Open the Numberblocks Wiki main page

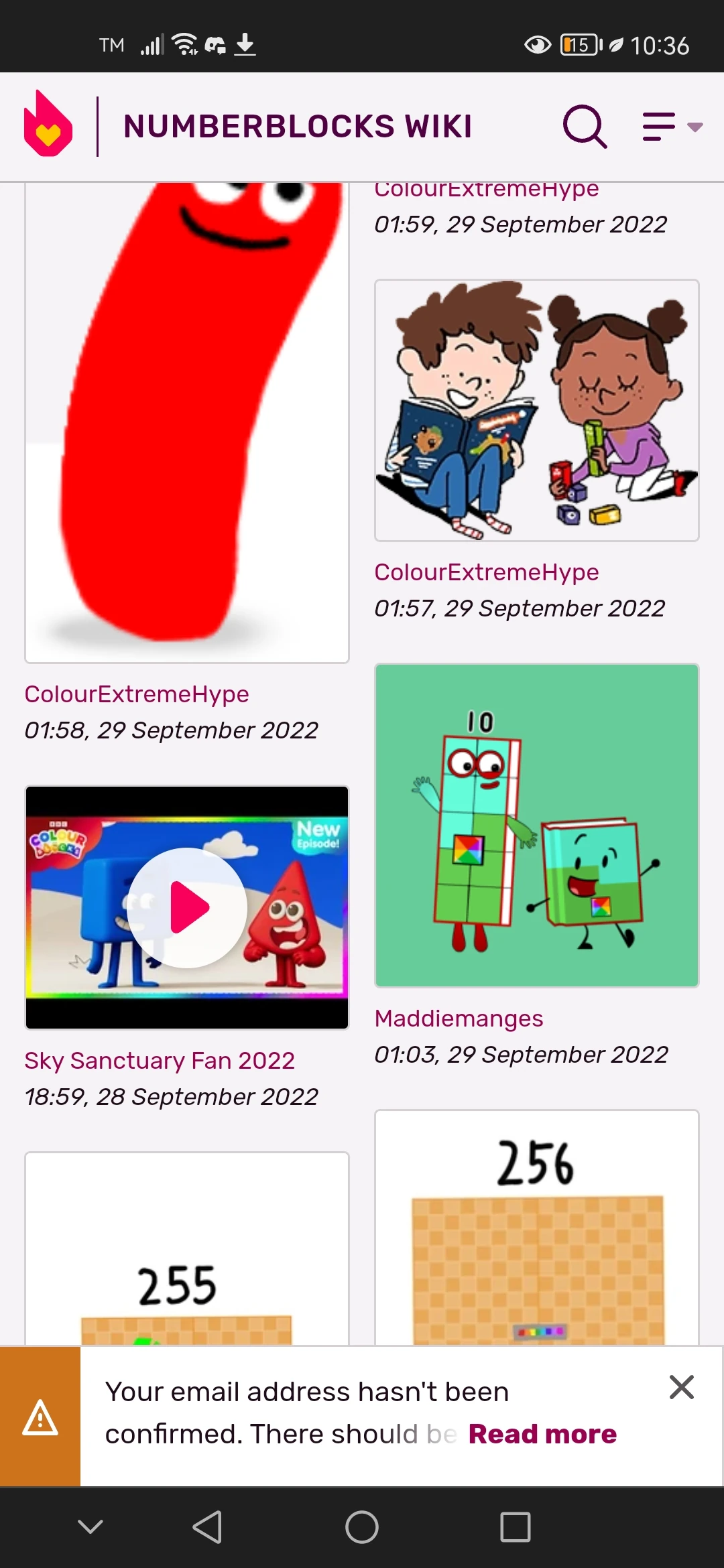tap(298, 126)
